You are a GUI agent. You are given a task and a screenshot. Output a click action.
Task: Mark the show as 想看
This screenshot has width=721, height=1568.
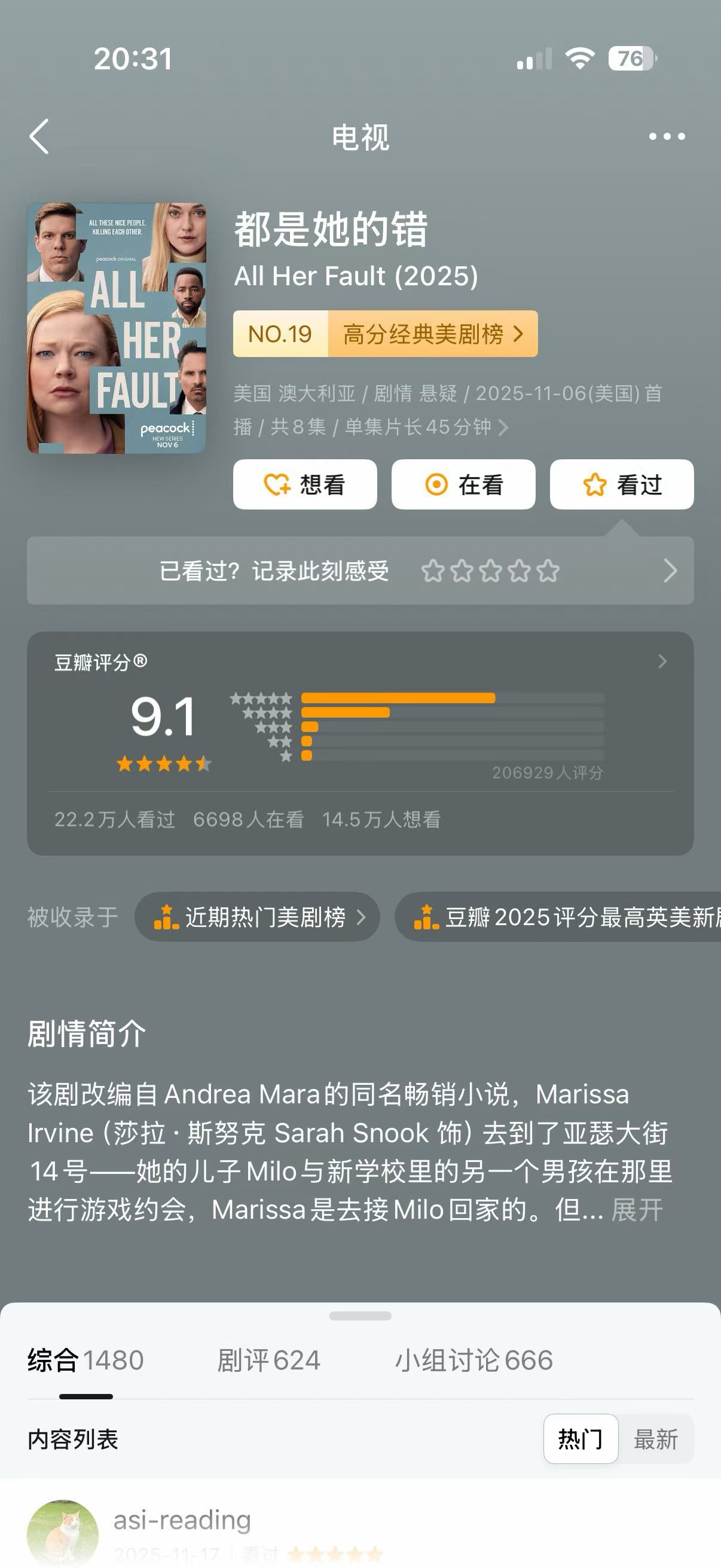click(305, 484)
